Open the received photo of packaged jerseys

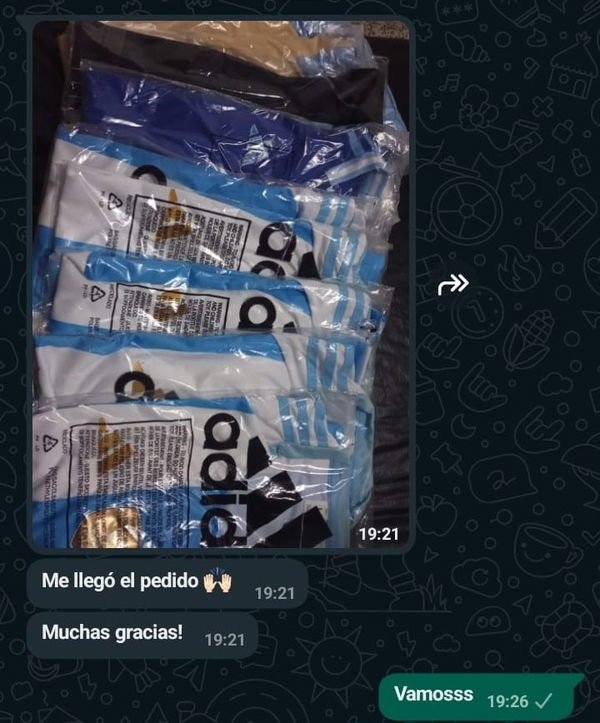tap(220, 285)
